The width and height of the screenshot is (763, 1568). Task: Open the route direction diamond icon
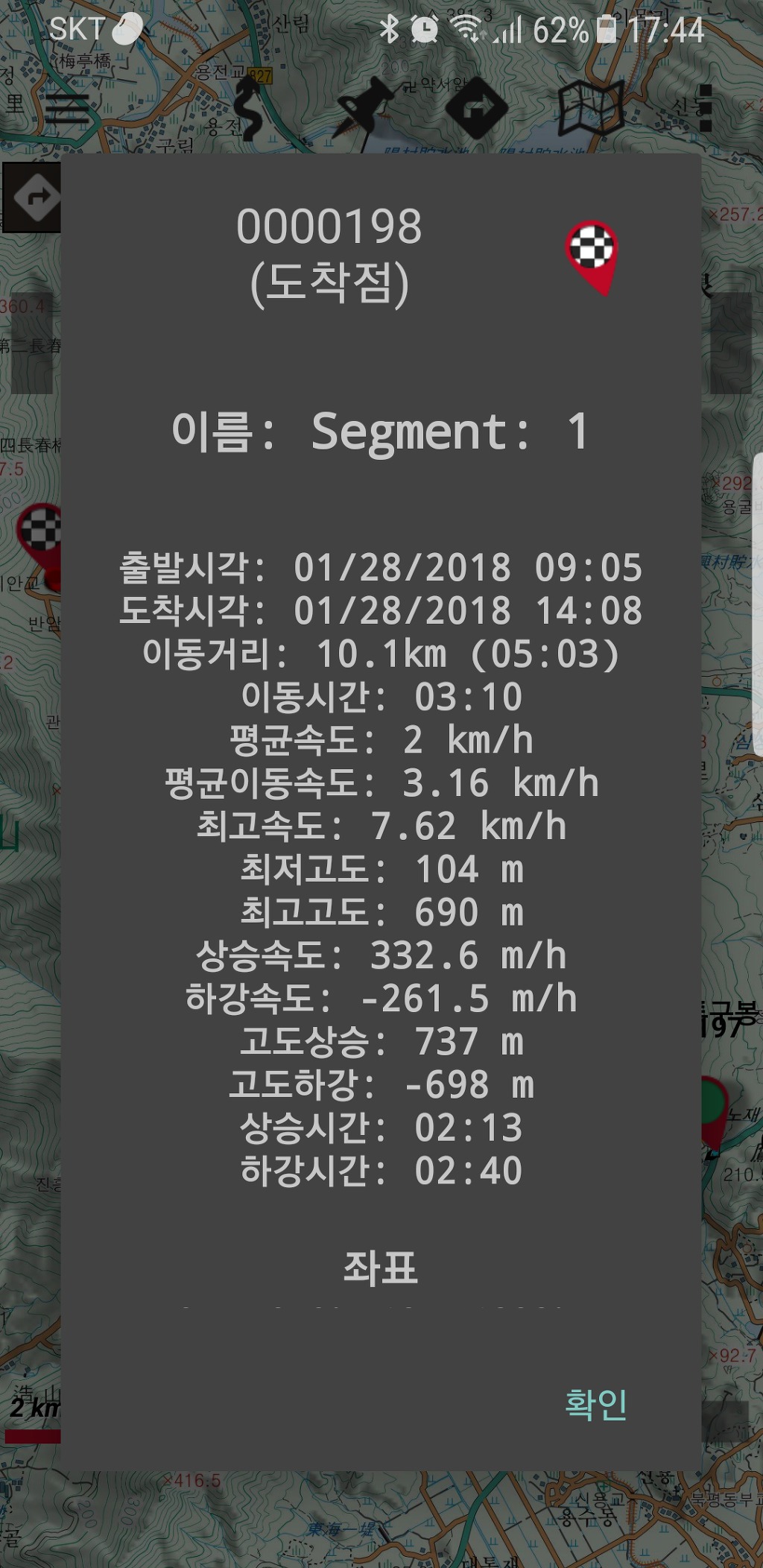tap(477, 109)
